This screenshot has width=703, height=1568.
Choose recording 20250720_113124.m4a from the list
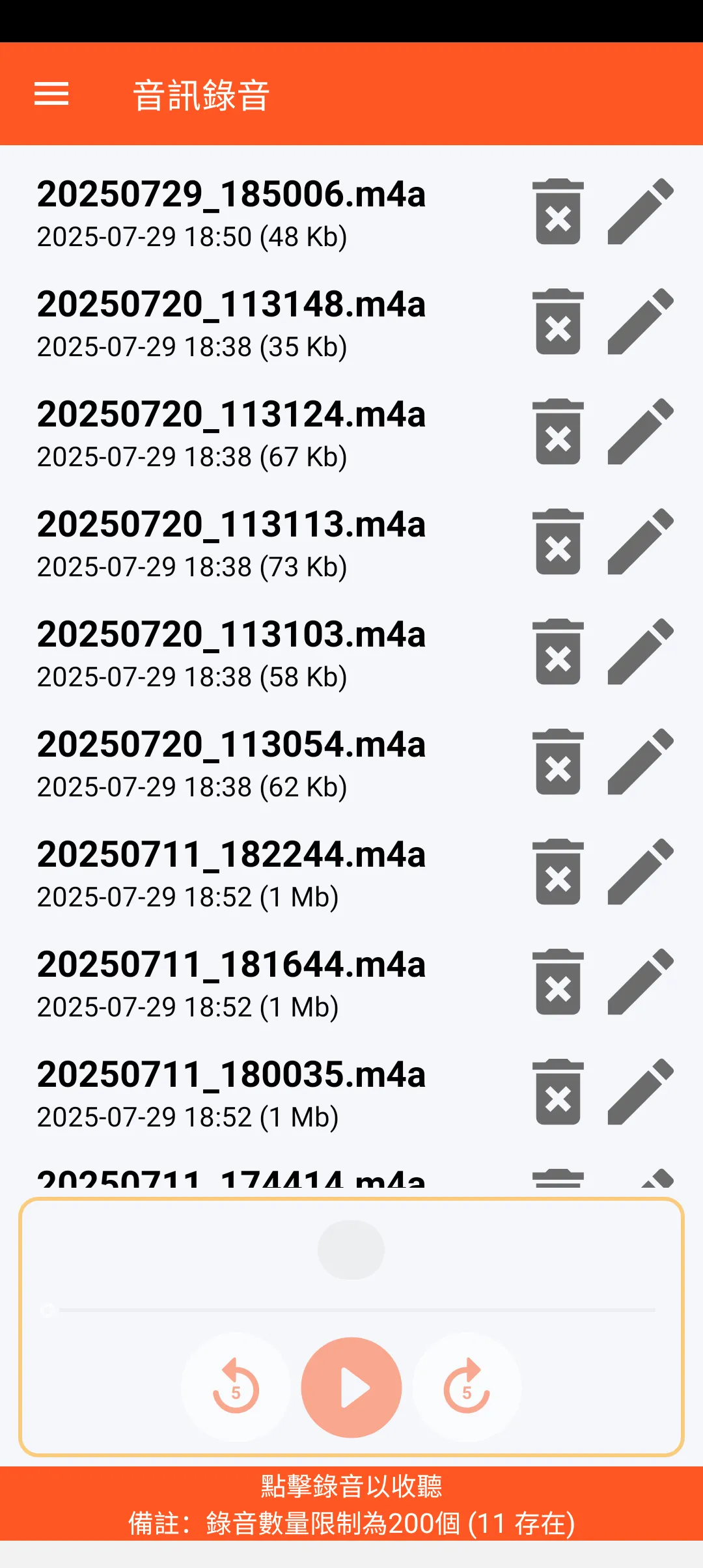[x=231, y=433]
